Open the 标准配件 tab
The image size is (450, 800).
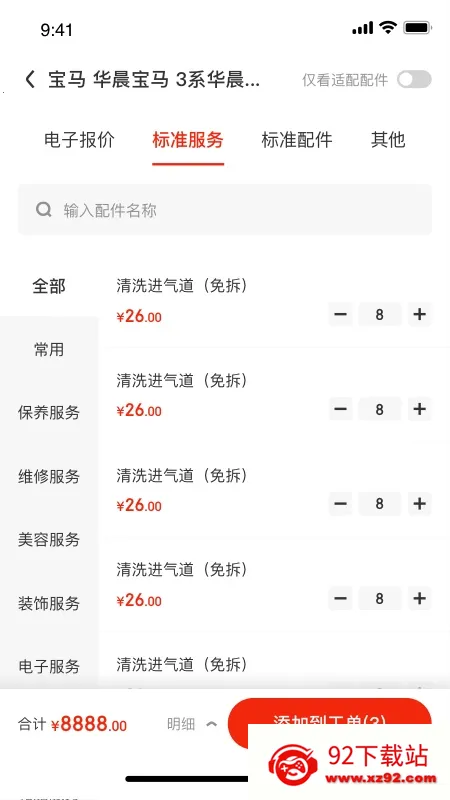point(297,139)
